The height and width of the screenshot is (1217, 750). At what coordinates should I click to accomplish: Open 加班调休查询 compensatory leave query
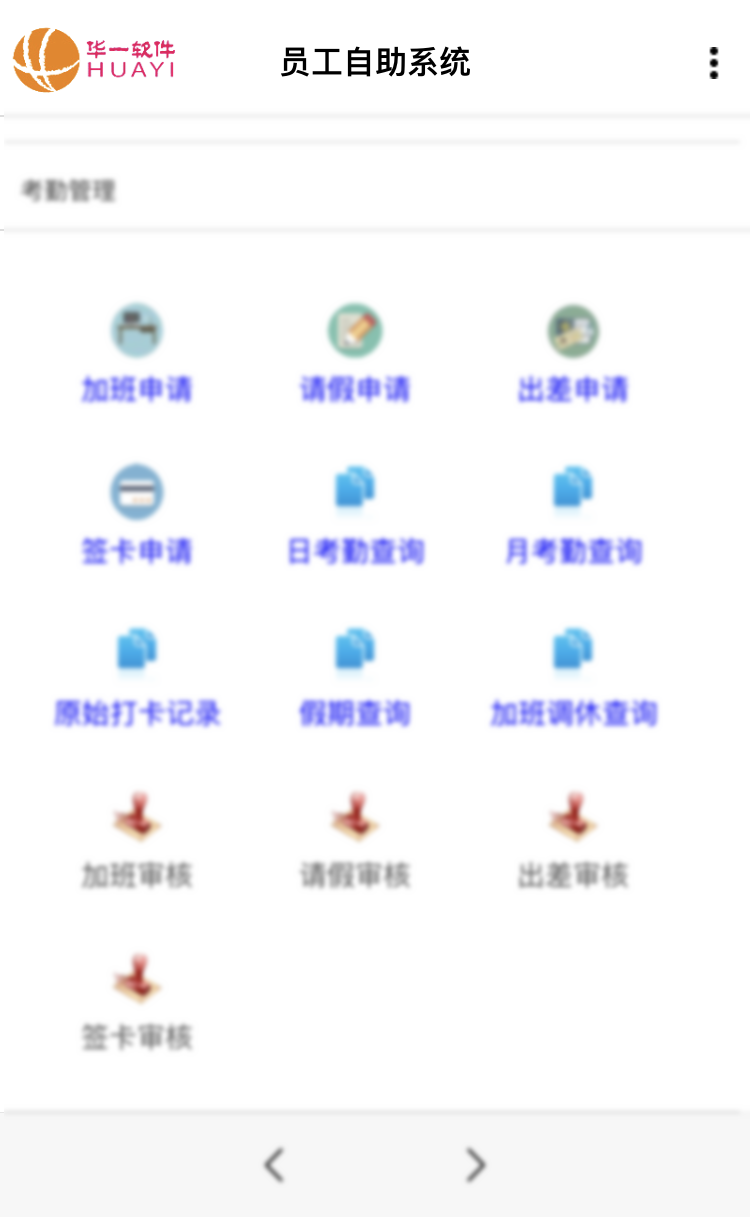point(573,677)
